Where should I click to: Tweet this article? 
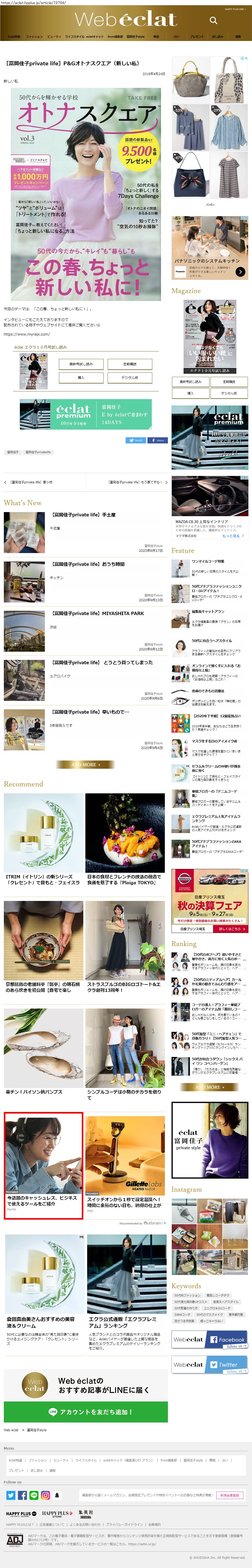[136, 440]
